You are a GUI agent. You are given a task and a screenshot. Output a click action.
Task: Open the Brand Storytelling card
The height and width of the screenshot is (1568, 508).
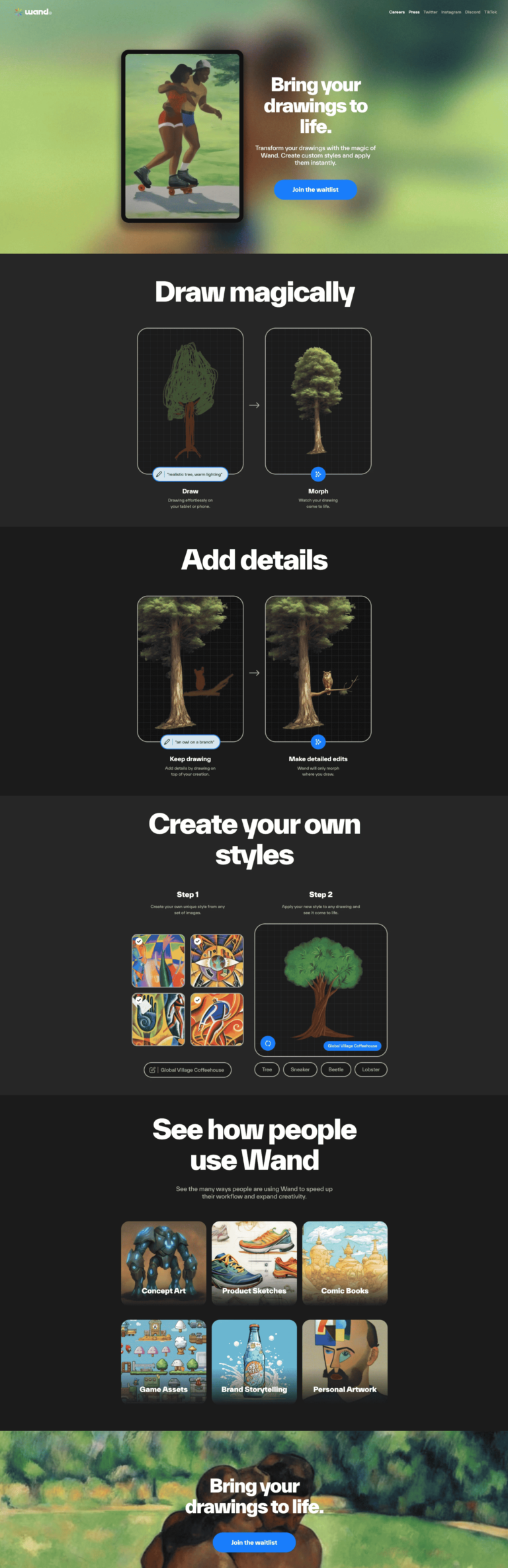click(254, 1361)
